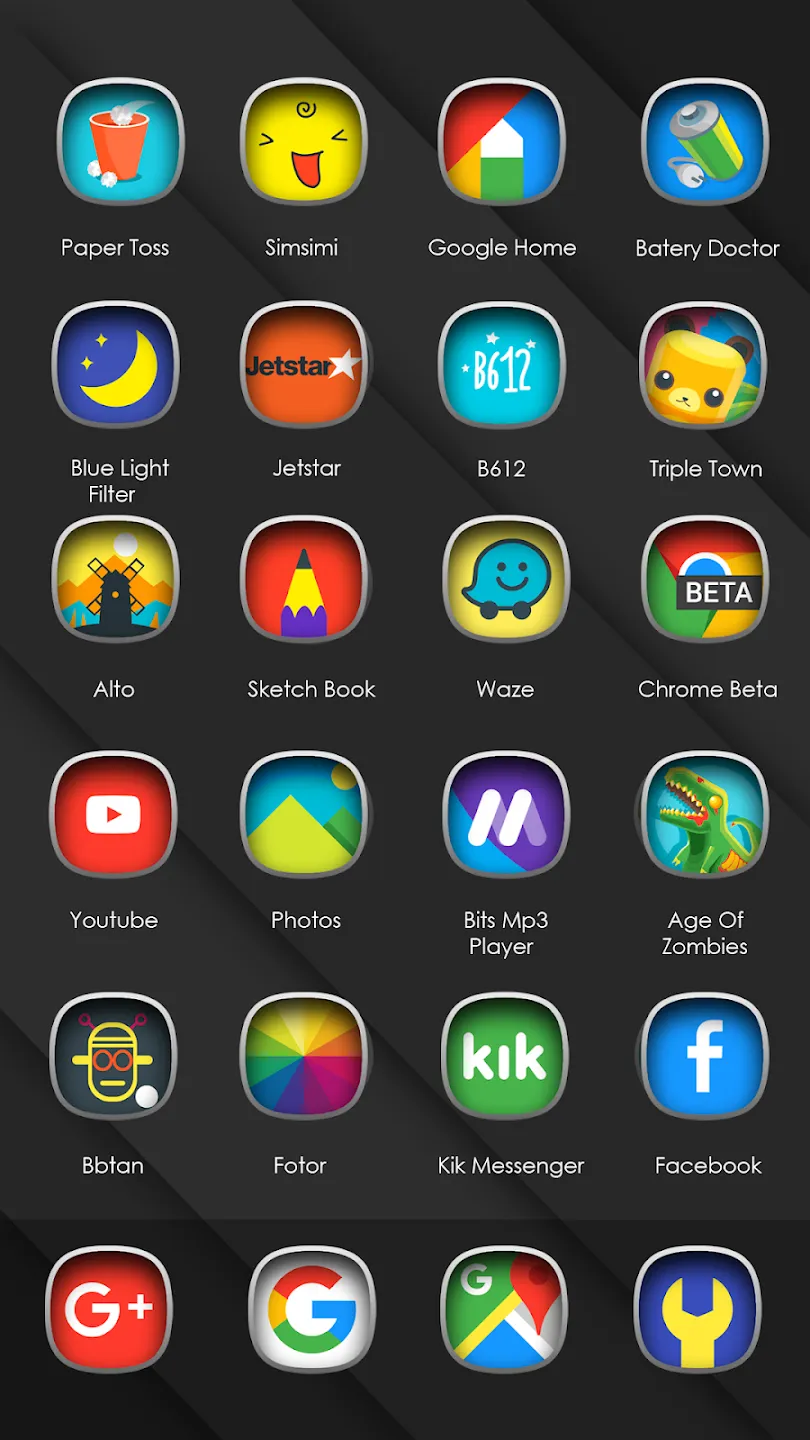The image size is (810, 1440).
Task: Launch Chrome Beta browser
Action: click(x=705, y=580)
